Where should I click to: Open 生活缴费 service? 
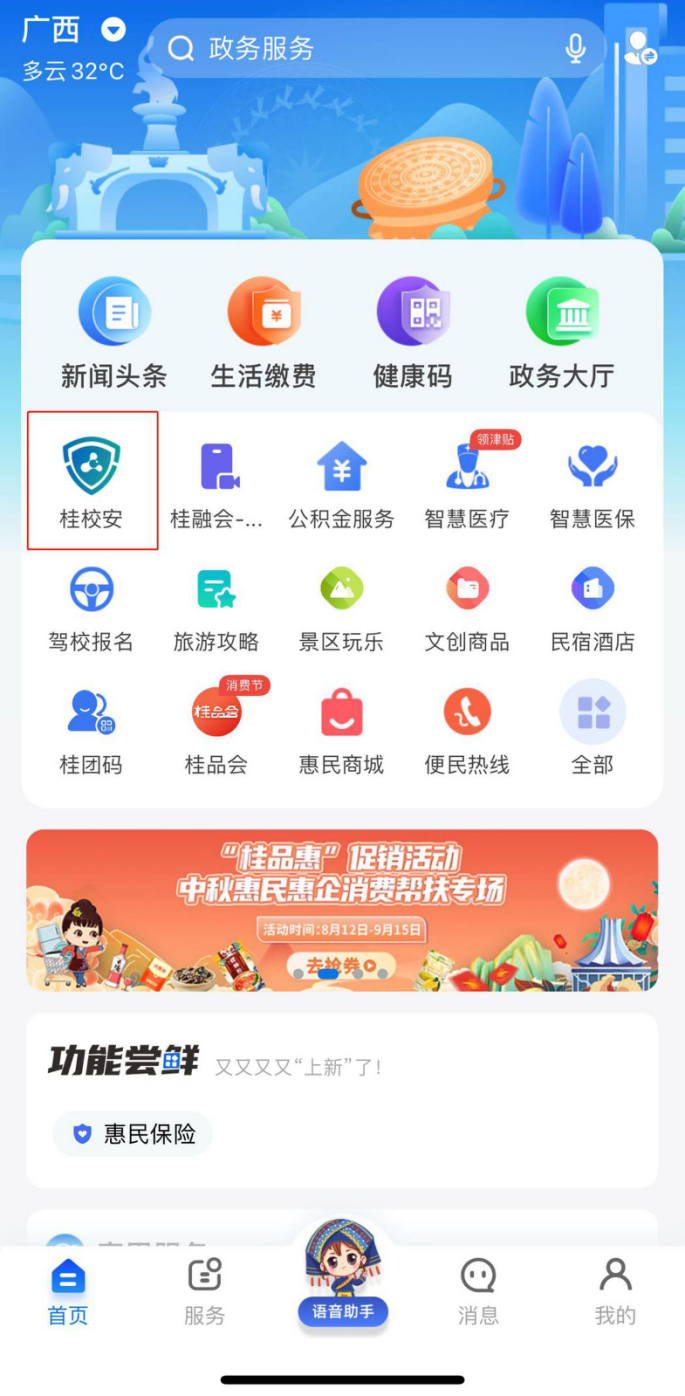point(263,333)
